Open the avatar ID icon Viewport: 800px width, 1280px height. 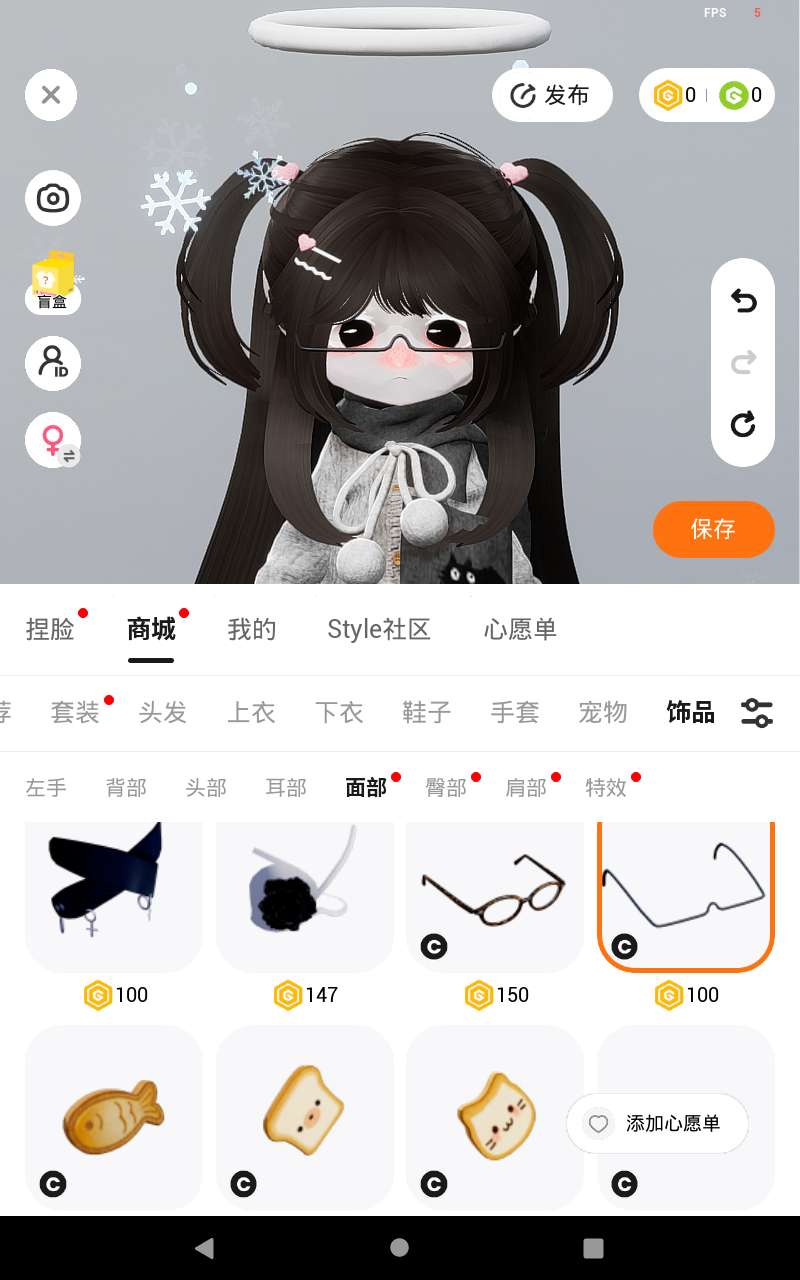tap(52, 362)
